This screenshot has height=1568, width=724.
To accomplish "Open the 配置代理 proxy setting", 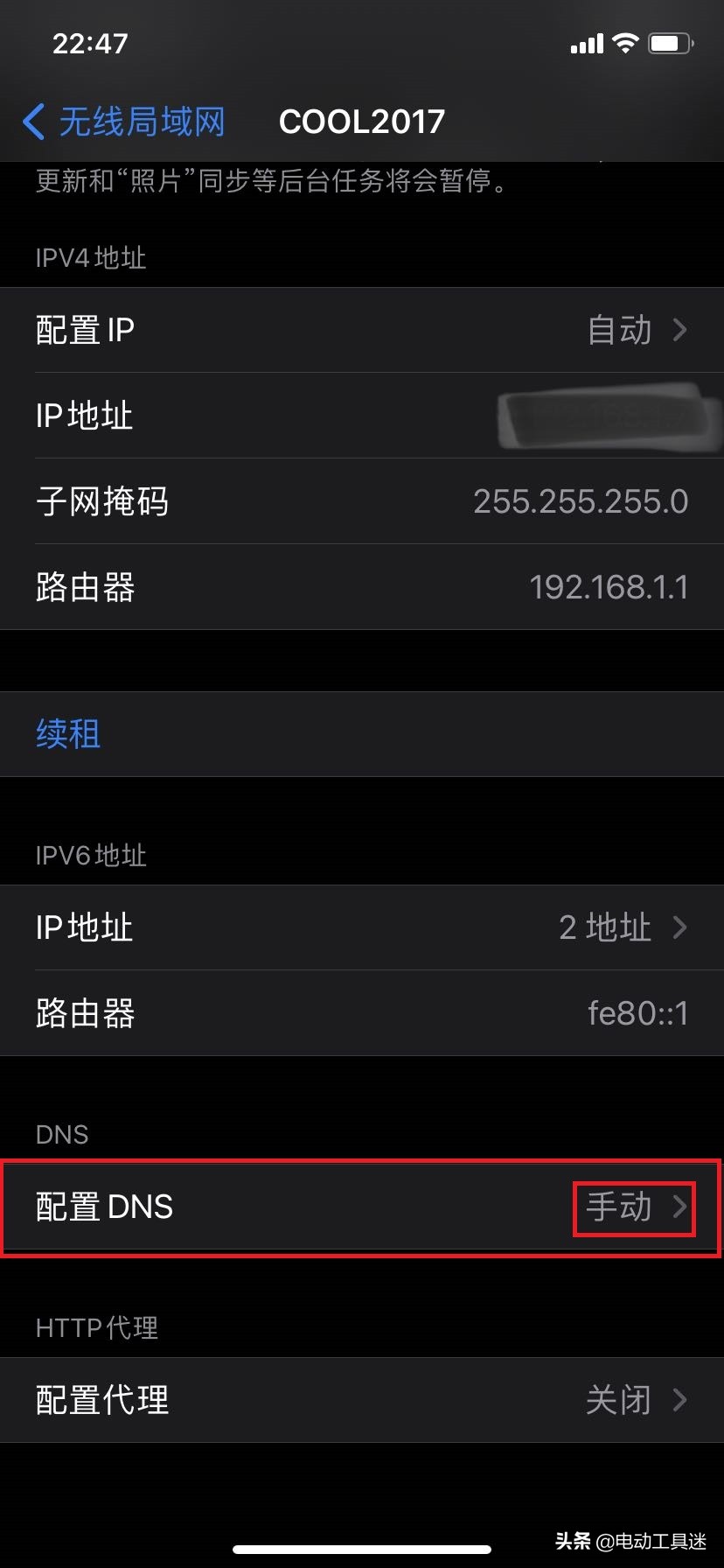I will click(x=617, y=1401).
